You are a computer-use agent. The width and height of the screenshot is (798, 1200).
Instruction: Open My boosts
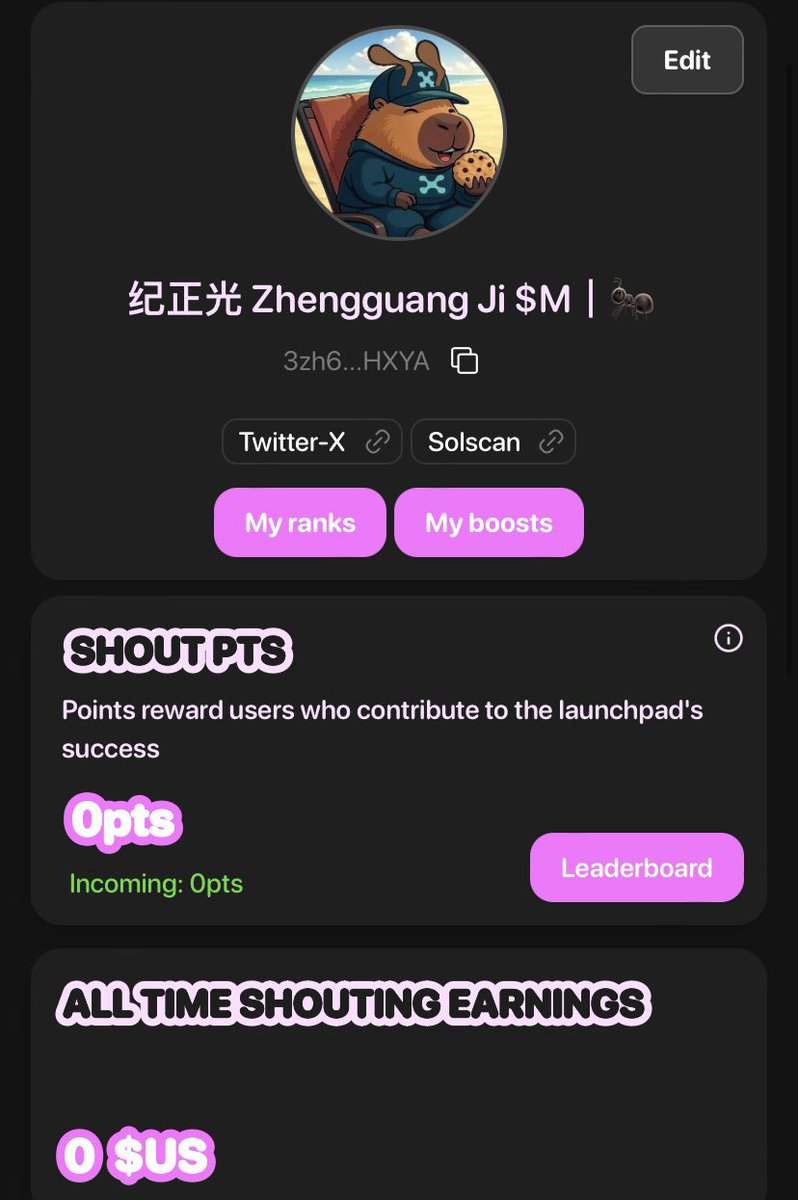pos(489,522)
